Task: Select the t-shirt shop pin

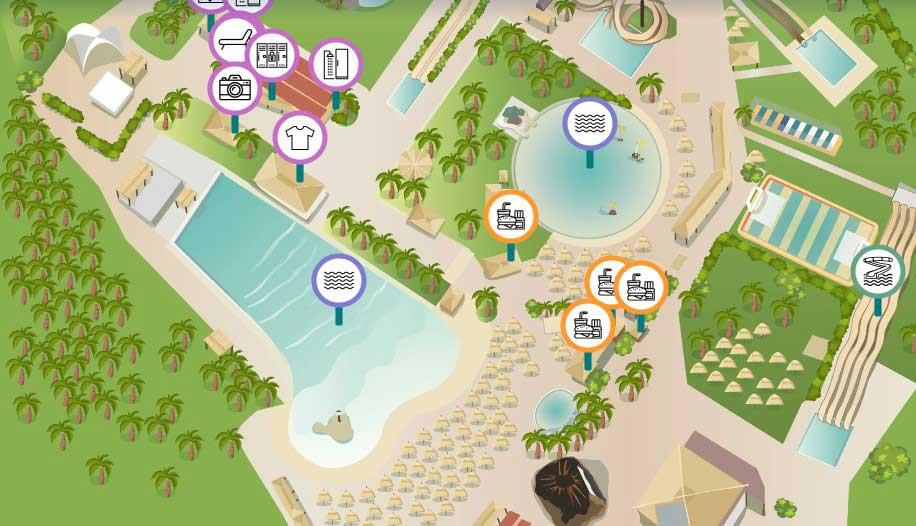Action: [x=299, y=138]
